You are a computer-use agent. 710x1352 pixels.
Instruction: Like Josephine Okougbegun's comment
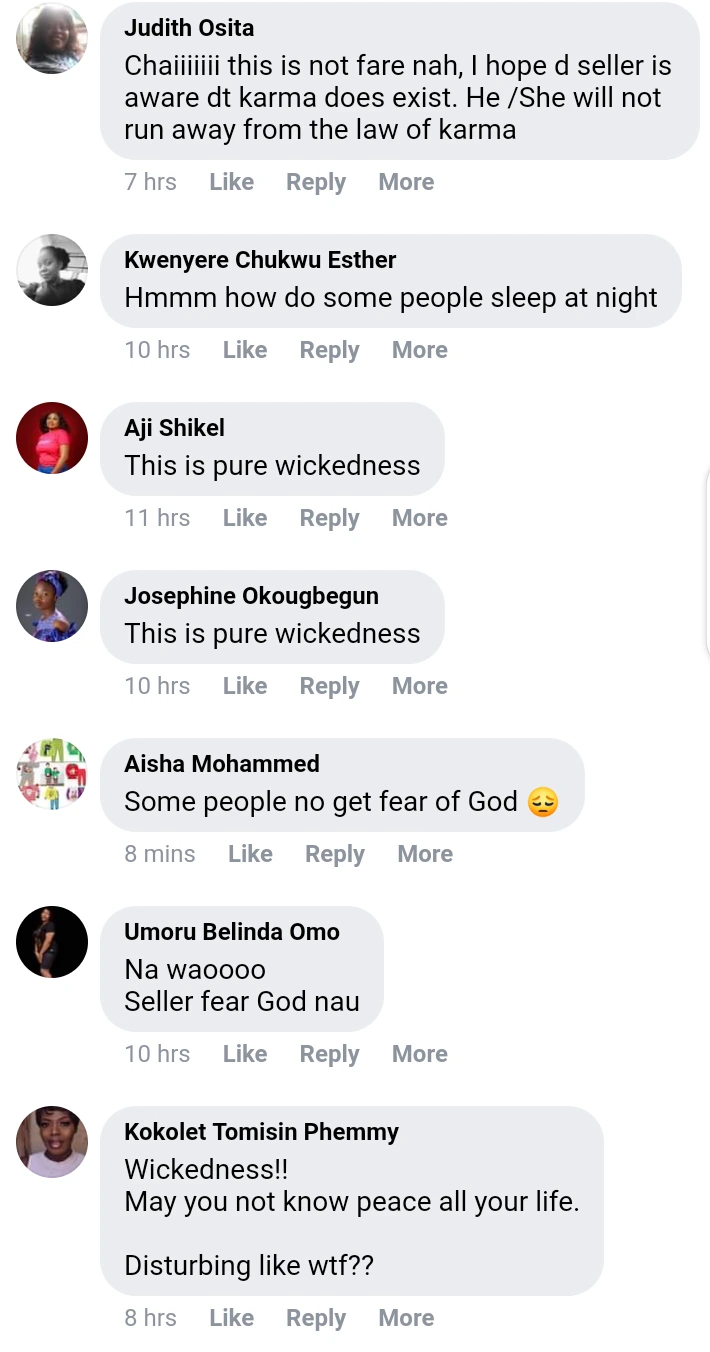point(245,686)
